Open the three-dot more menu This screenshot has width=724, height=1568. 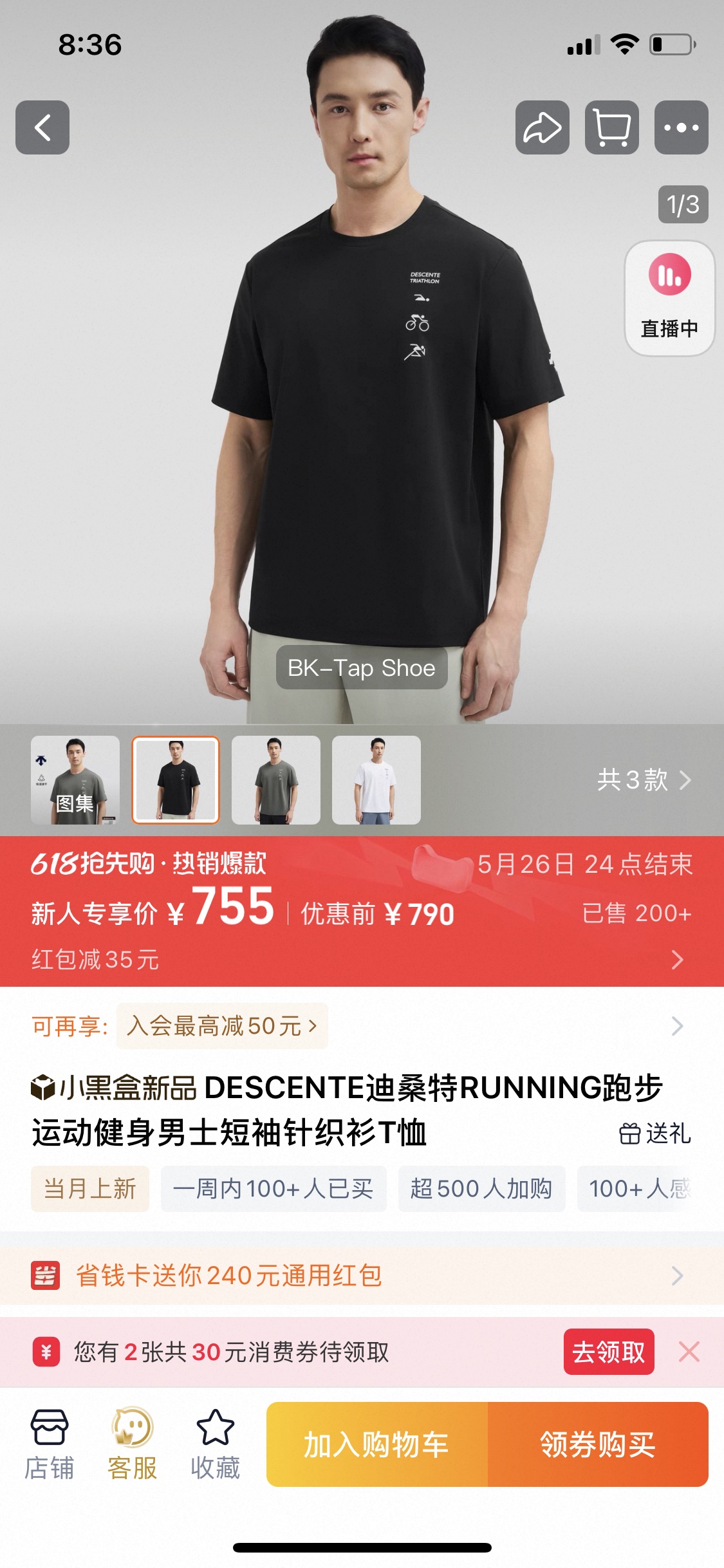point(681,127)
